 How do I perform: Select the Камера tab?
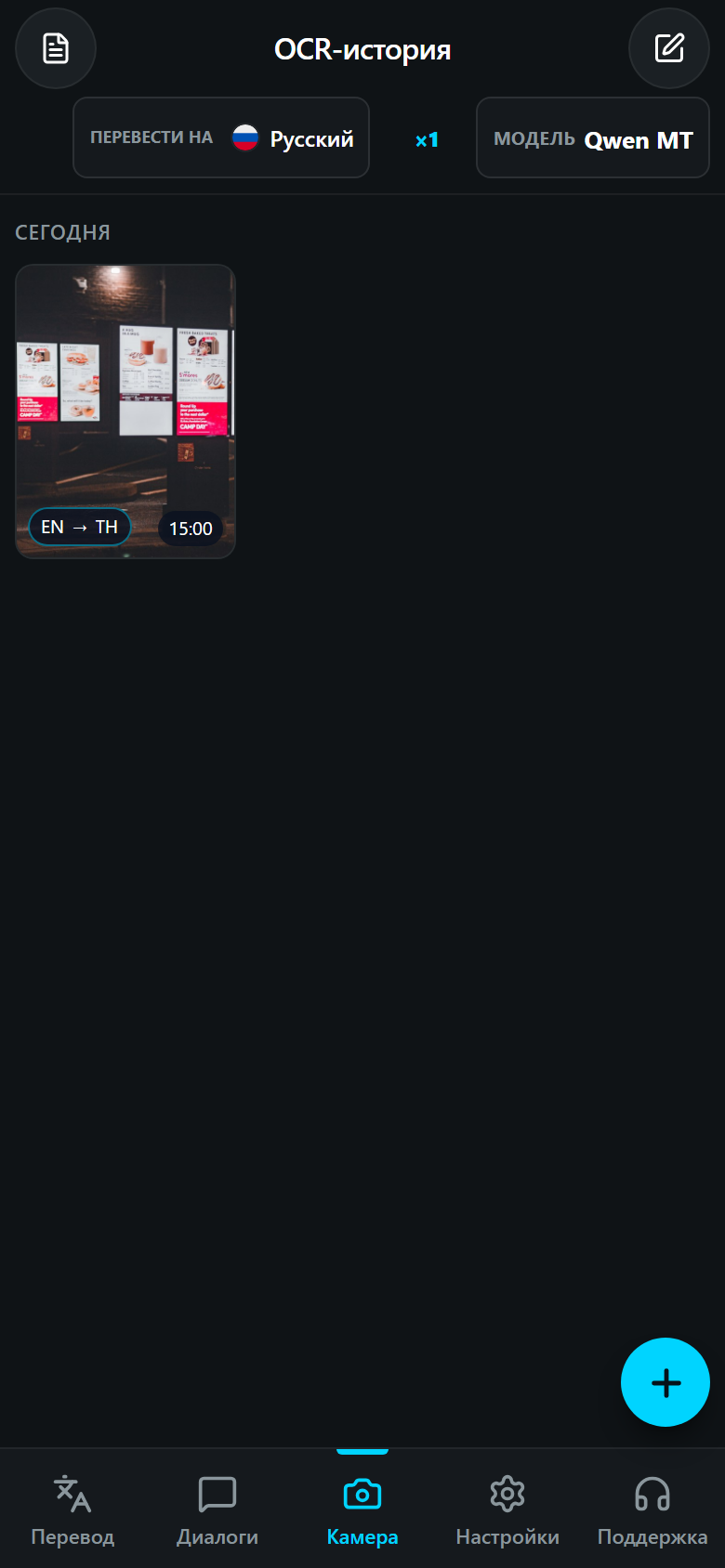tap(362, 1509)
